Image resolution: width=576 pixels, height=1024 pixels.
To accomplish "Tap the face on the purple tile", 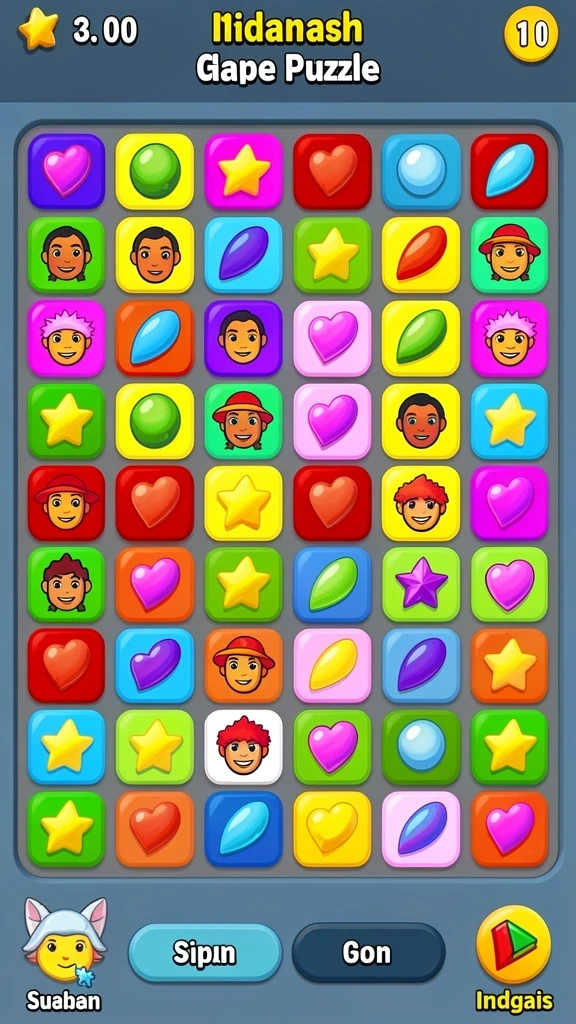I will [244, 338].
